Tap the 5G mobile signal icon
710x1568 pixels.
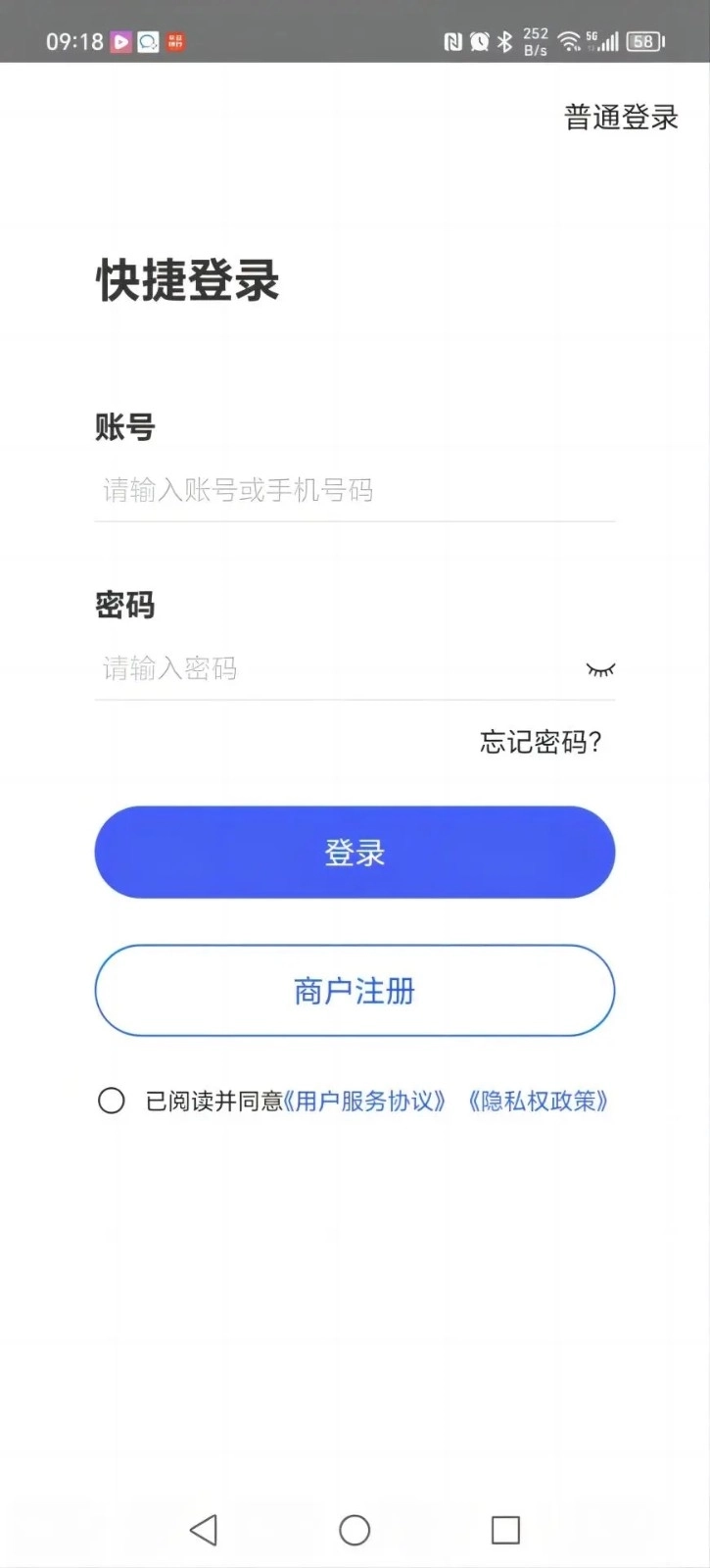[x=602, y=37]
